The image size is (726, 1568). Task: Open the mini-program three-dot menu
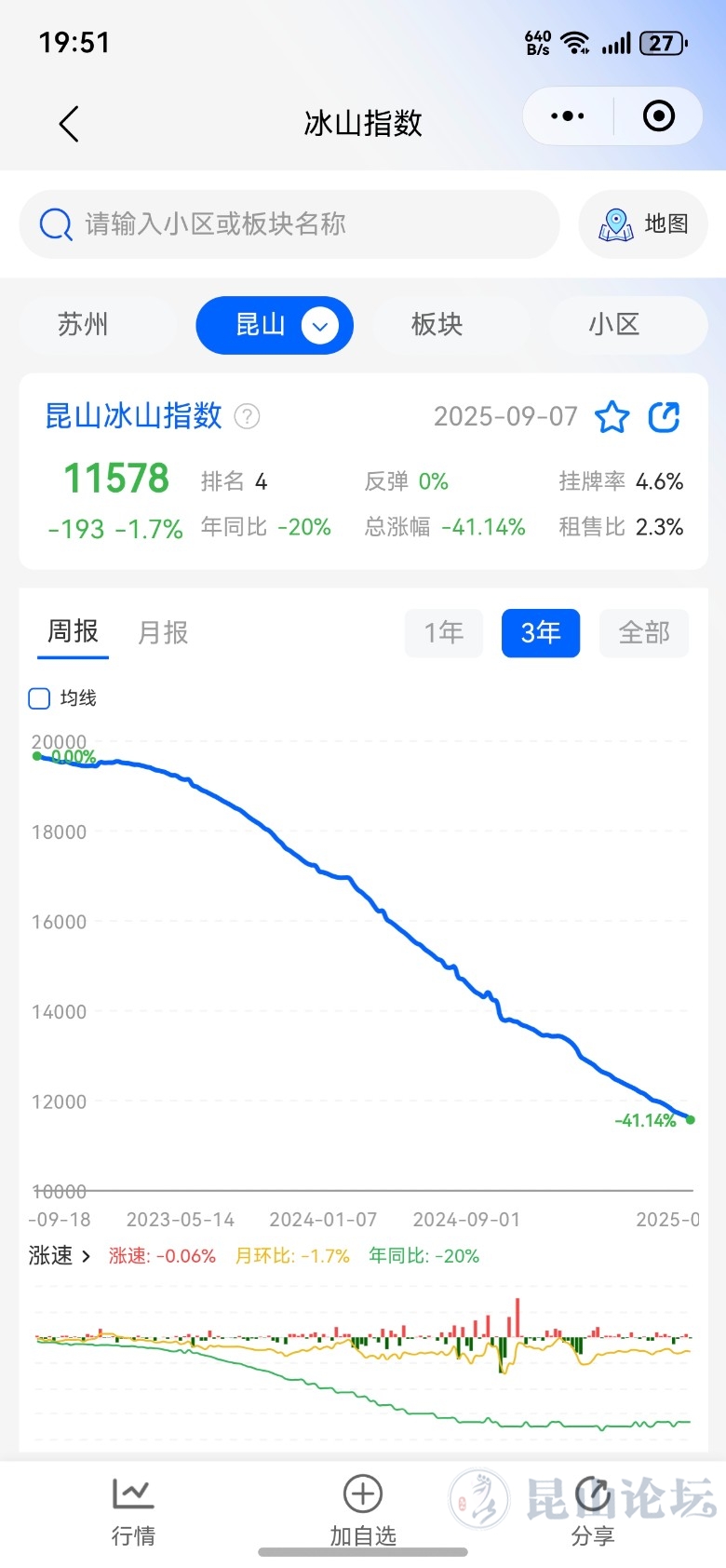click(568, 116)
